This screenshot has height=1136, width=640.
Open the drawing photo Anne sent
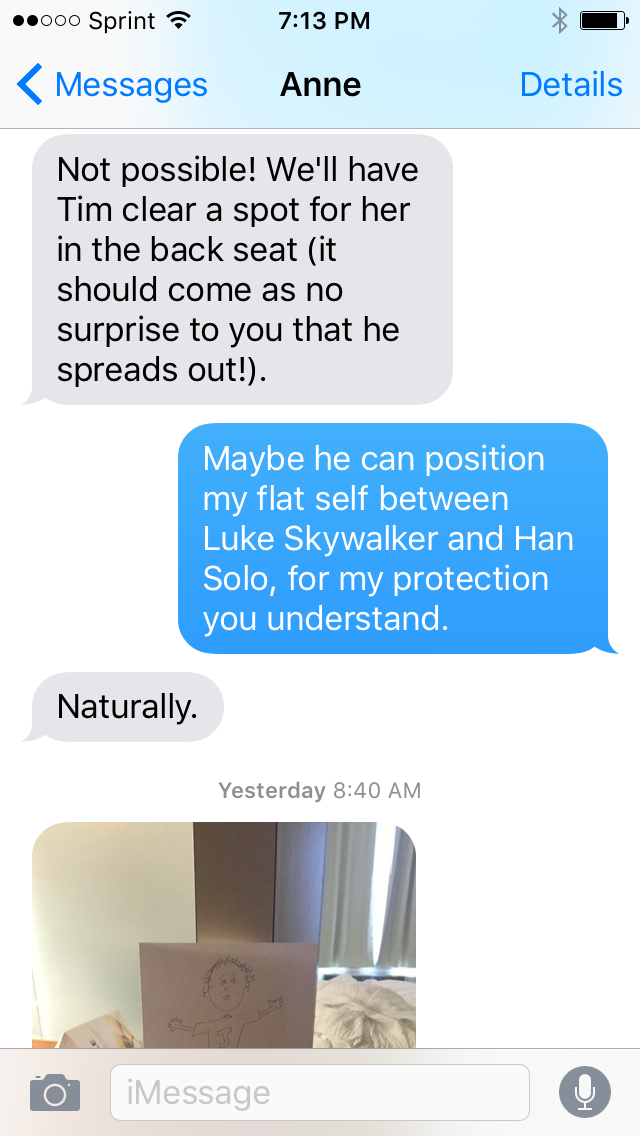224,935
